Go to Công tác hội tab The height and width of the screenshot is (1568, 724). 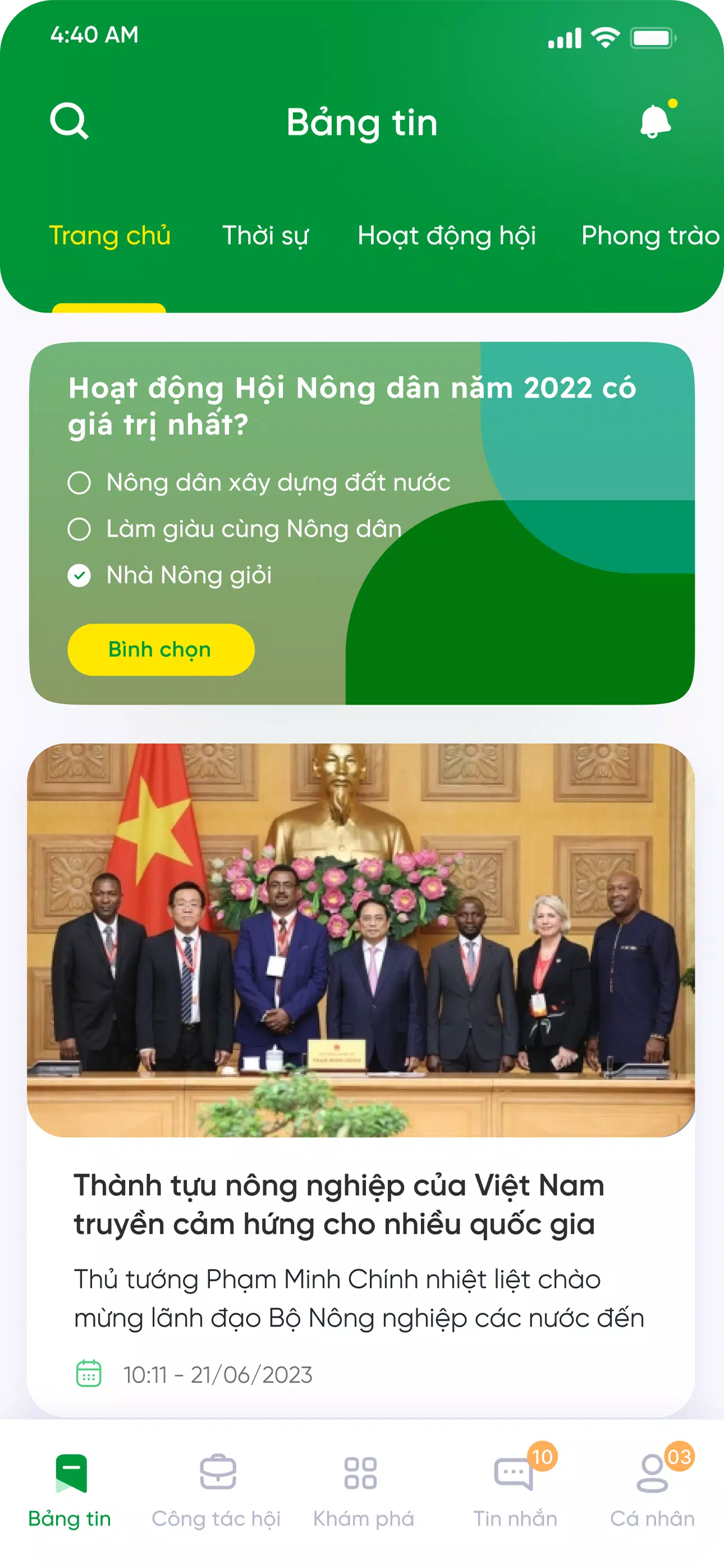[217, 1488]
